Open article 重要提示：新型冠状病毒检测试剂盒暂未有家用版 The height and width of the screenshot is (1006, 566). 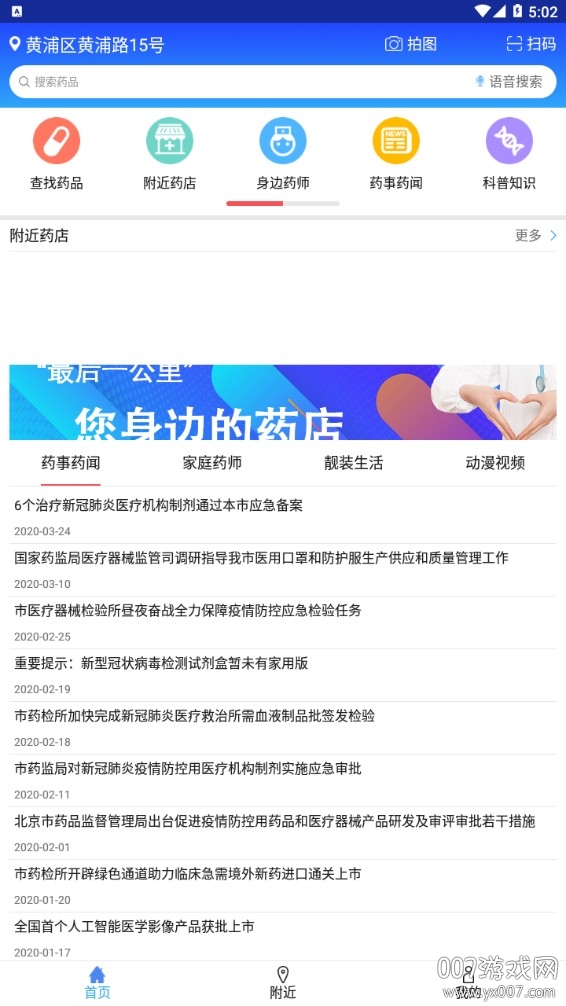(x=283, y=675)
